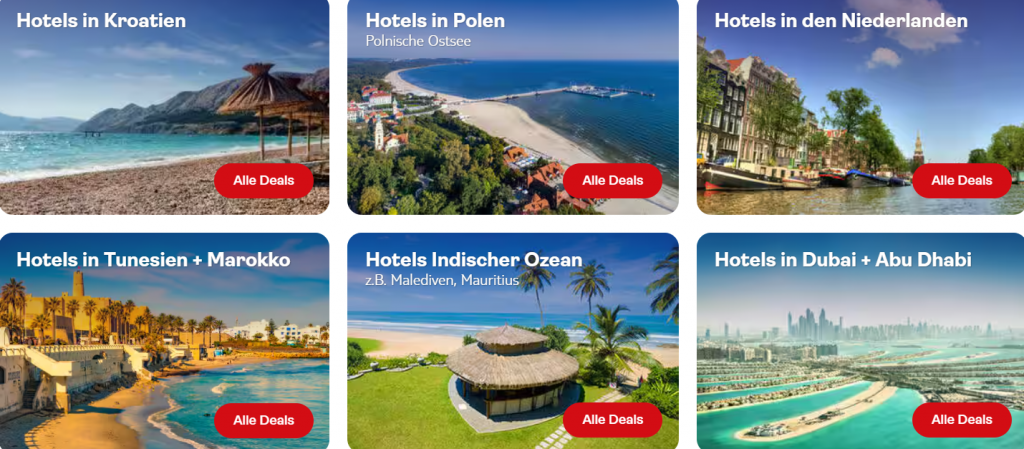
Task: Tap Alle Deals for Indischer Ozean
Action: click(x=612, y=420)
